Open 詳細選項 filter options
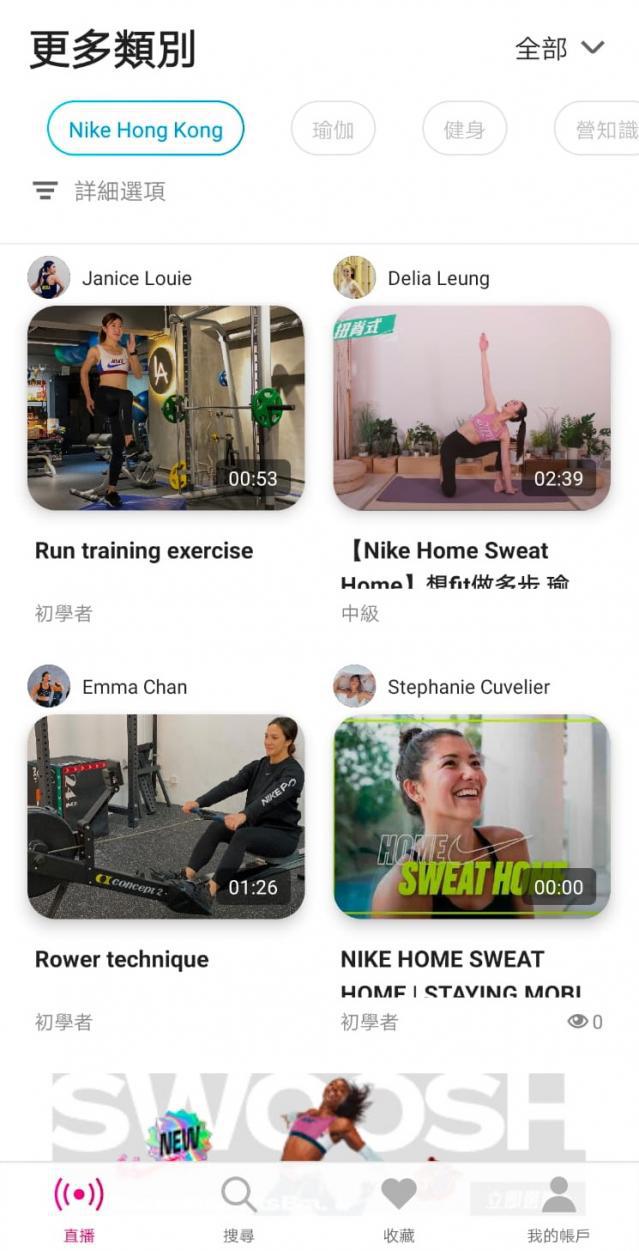Screen dimensions: 639x1251 [x=99, y=191]
